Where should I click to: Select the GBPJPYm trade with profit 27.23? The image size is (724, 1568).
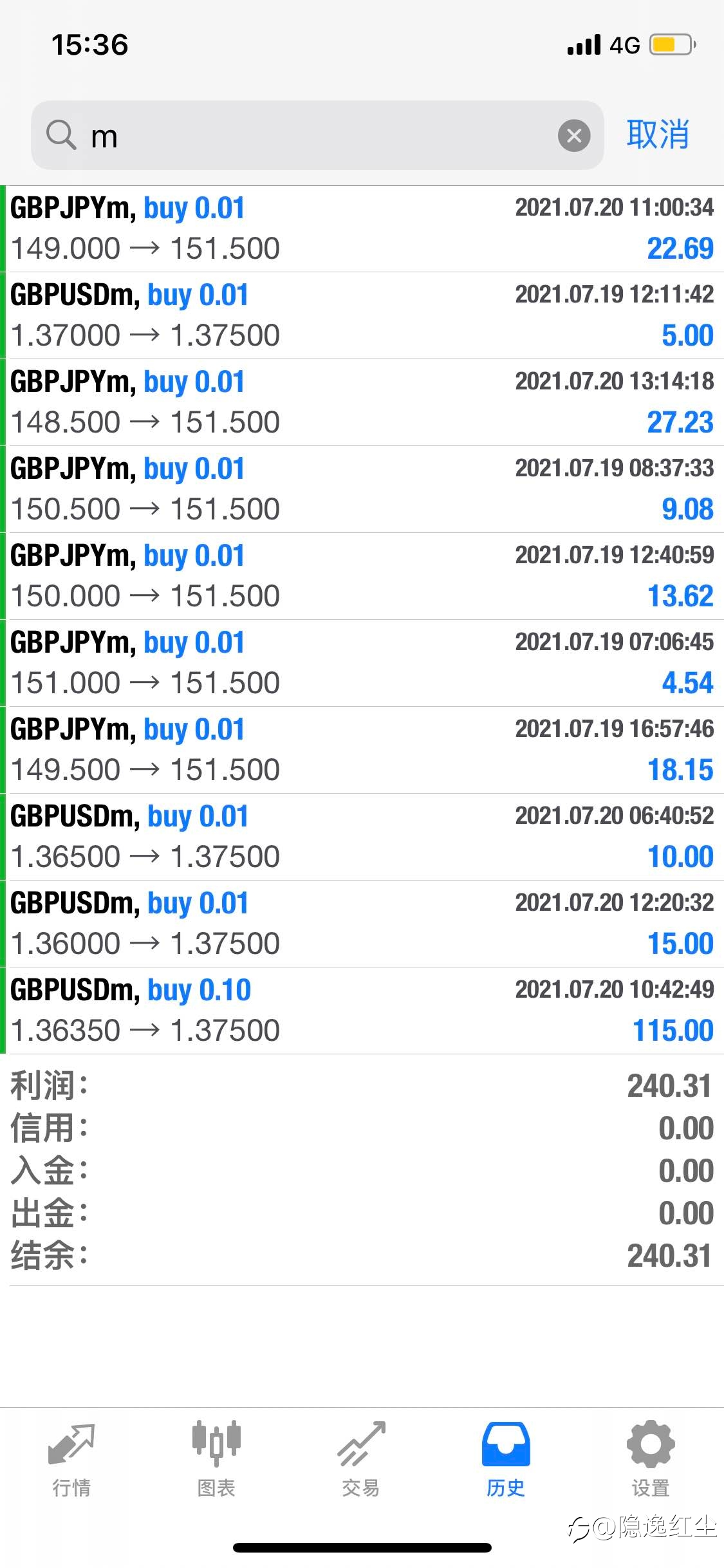tap(362, 403)
